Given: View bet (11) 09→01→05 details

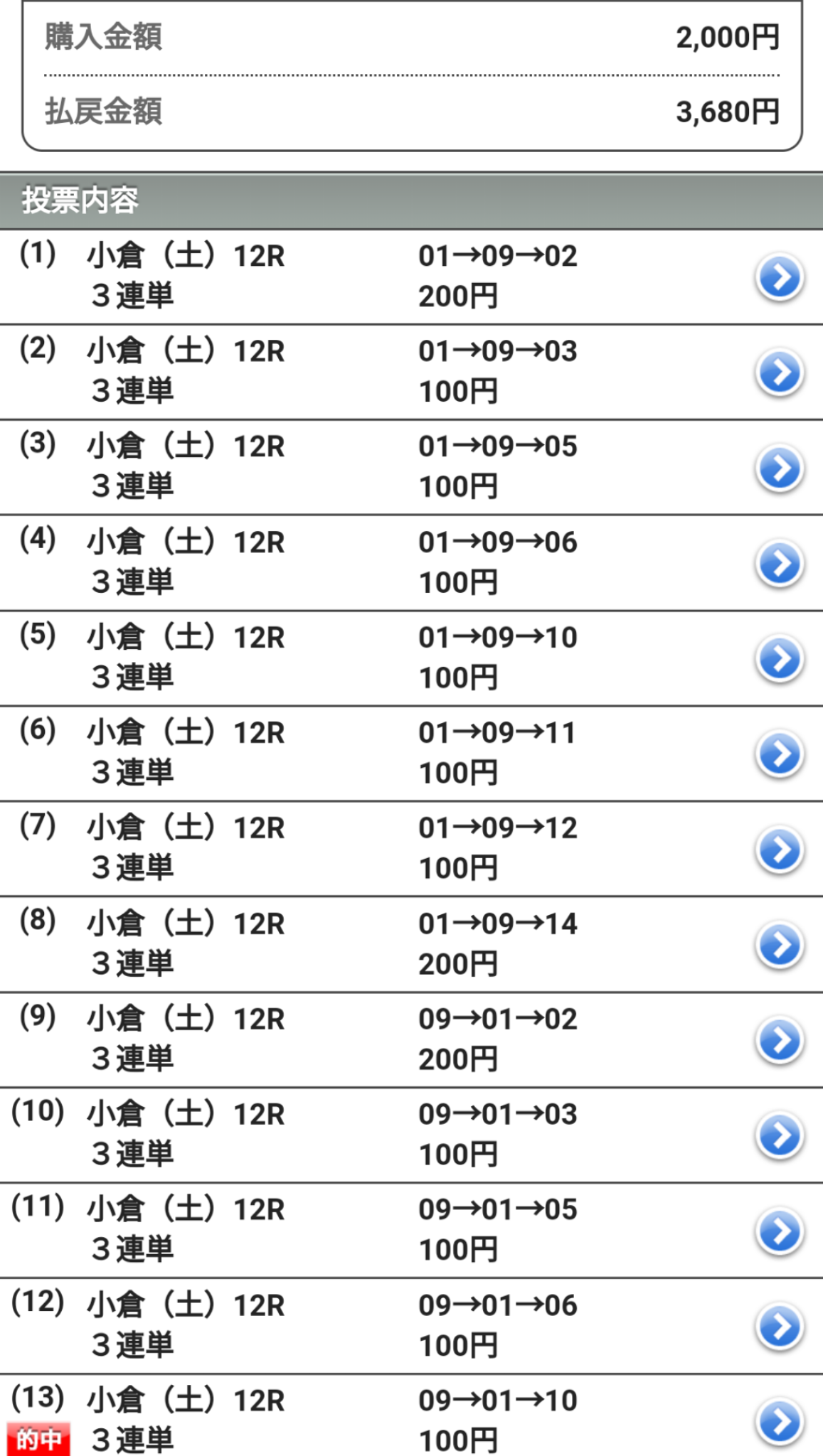Looking at the screenshot, I should point(780,1231).
